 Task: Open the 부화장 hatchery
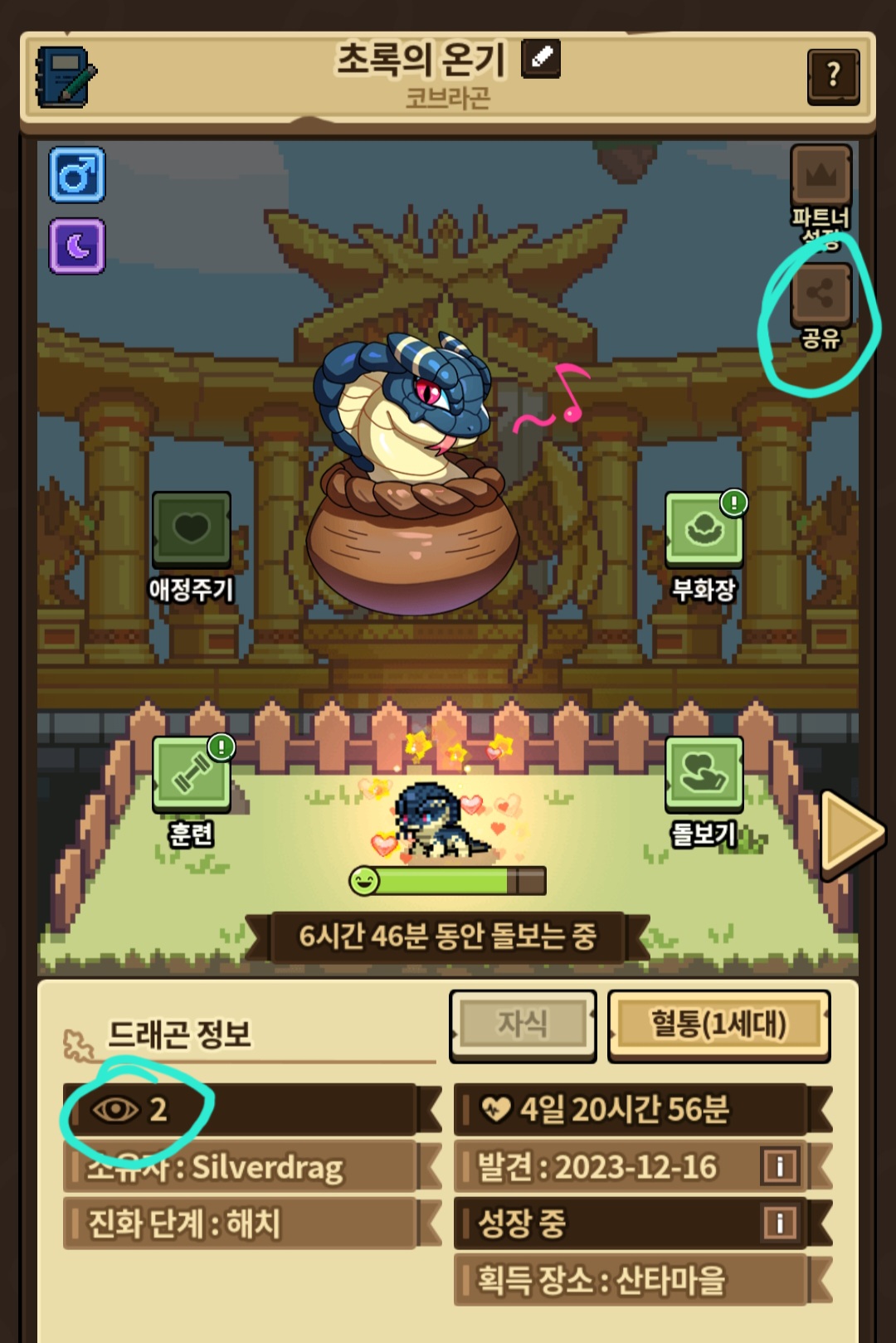704,530
